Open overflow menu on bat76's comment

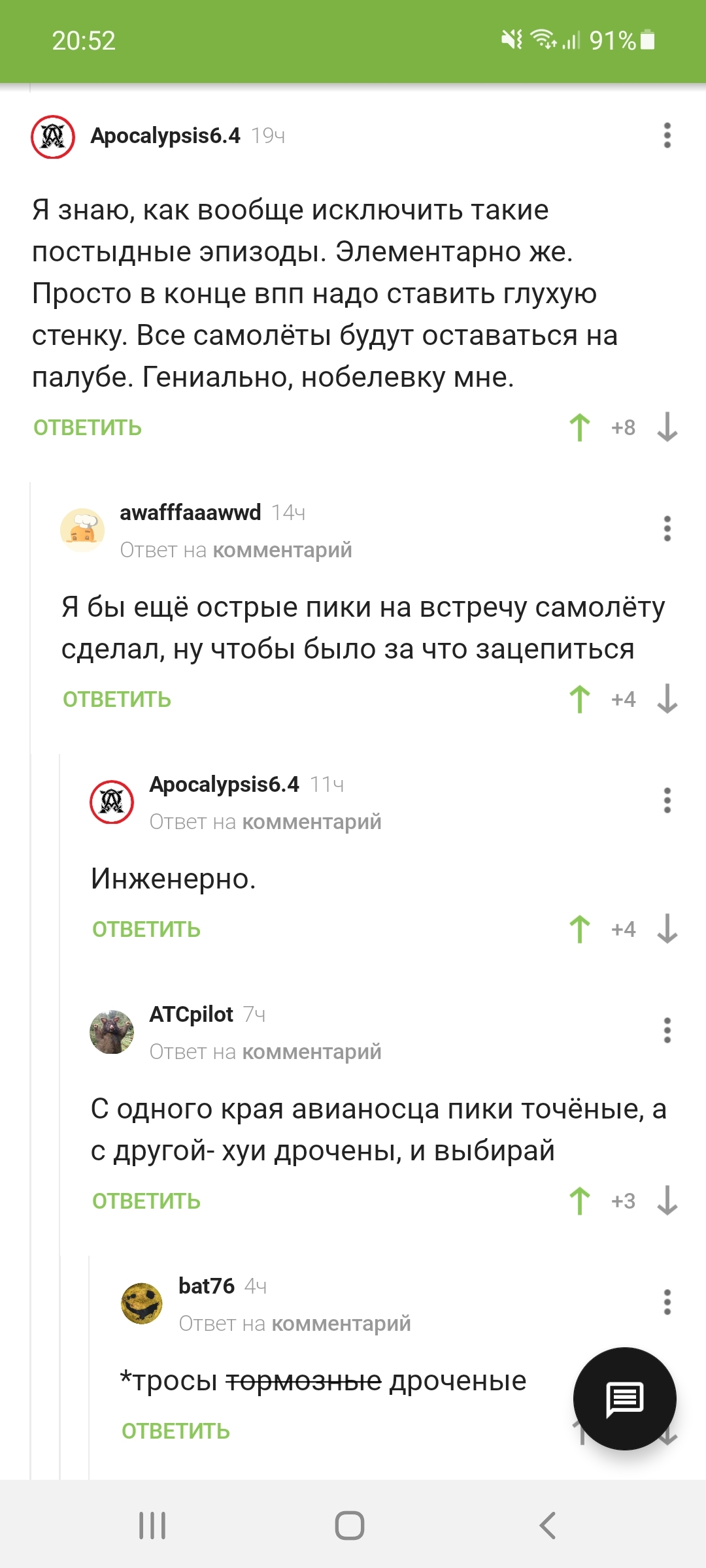[667, 1302]
